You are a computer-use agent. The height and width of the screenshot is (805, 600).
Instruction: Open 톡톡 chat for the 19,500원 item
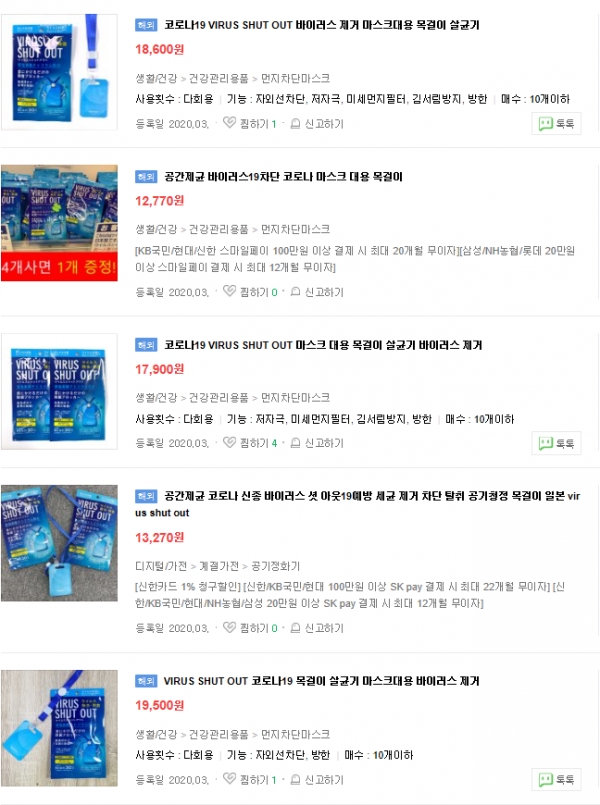[x=557, y=779]
